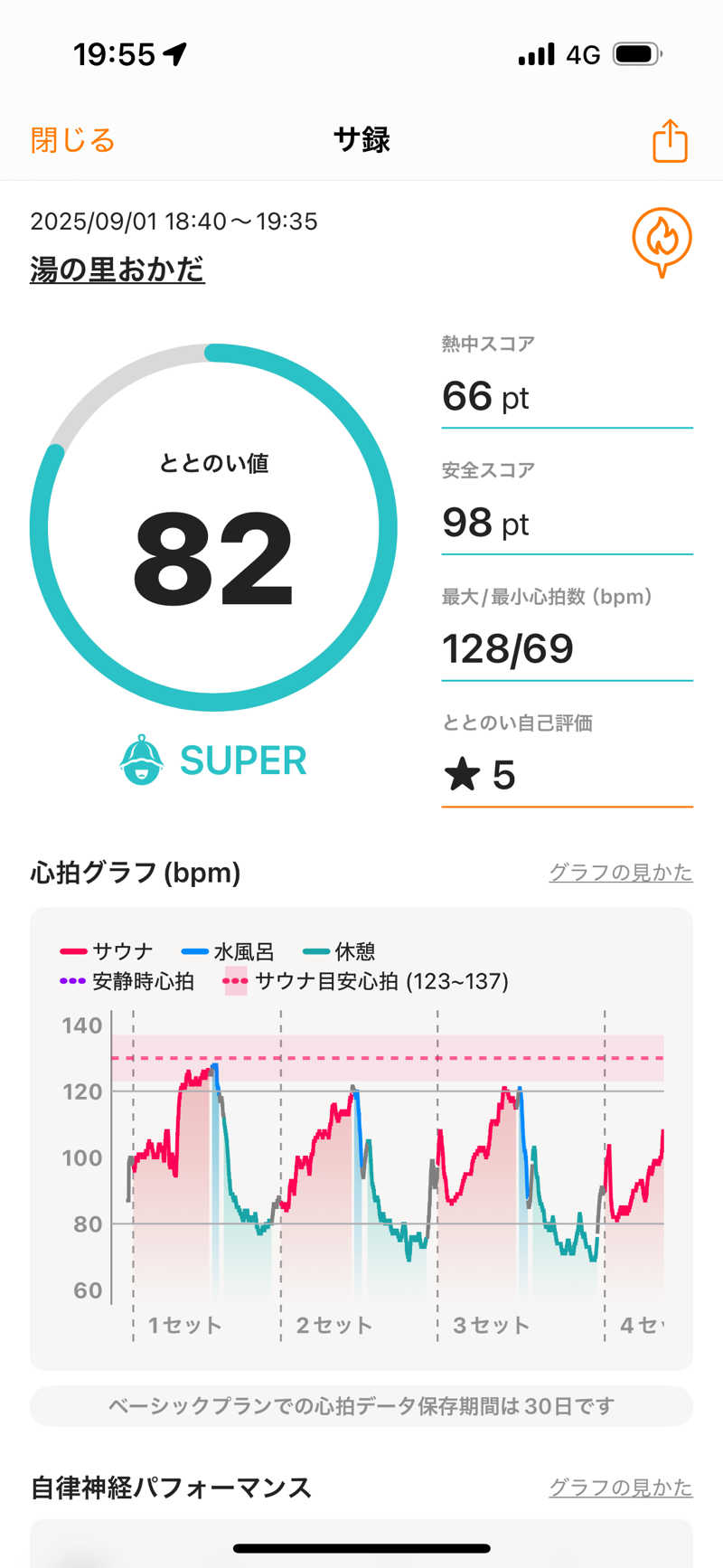
Task: Open グラフの見かた beside 自律神経パフォーマンス
Action: 620,1488
